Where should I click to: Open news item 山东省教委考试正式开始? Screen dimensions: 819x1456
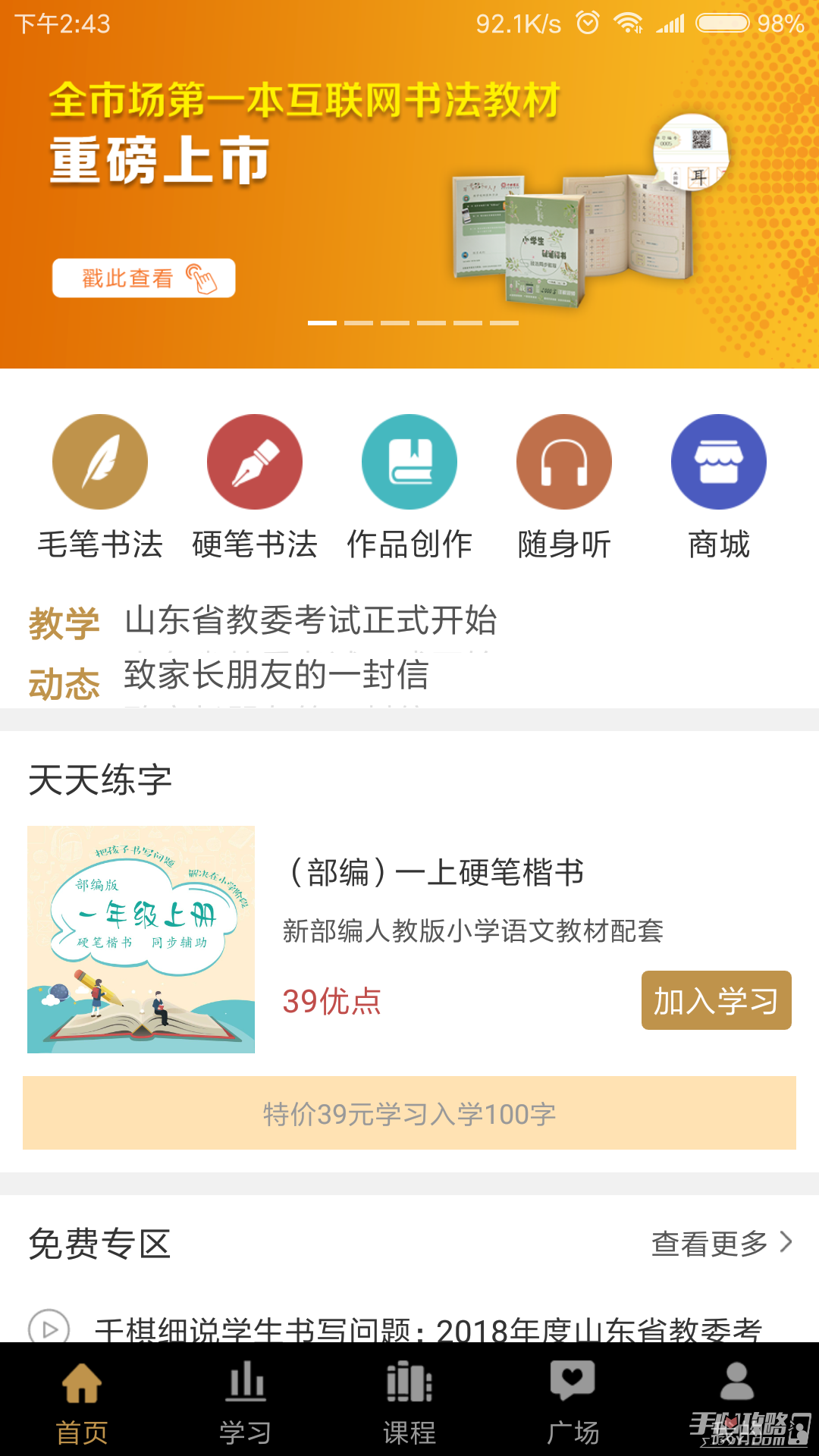(311, 620)
